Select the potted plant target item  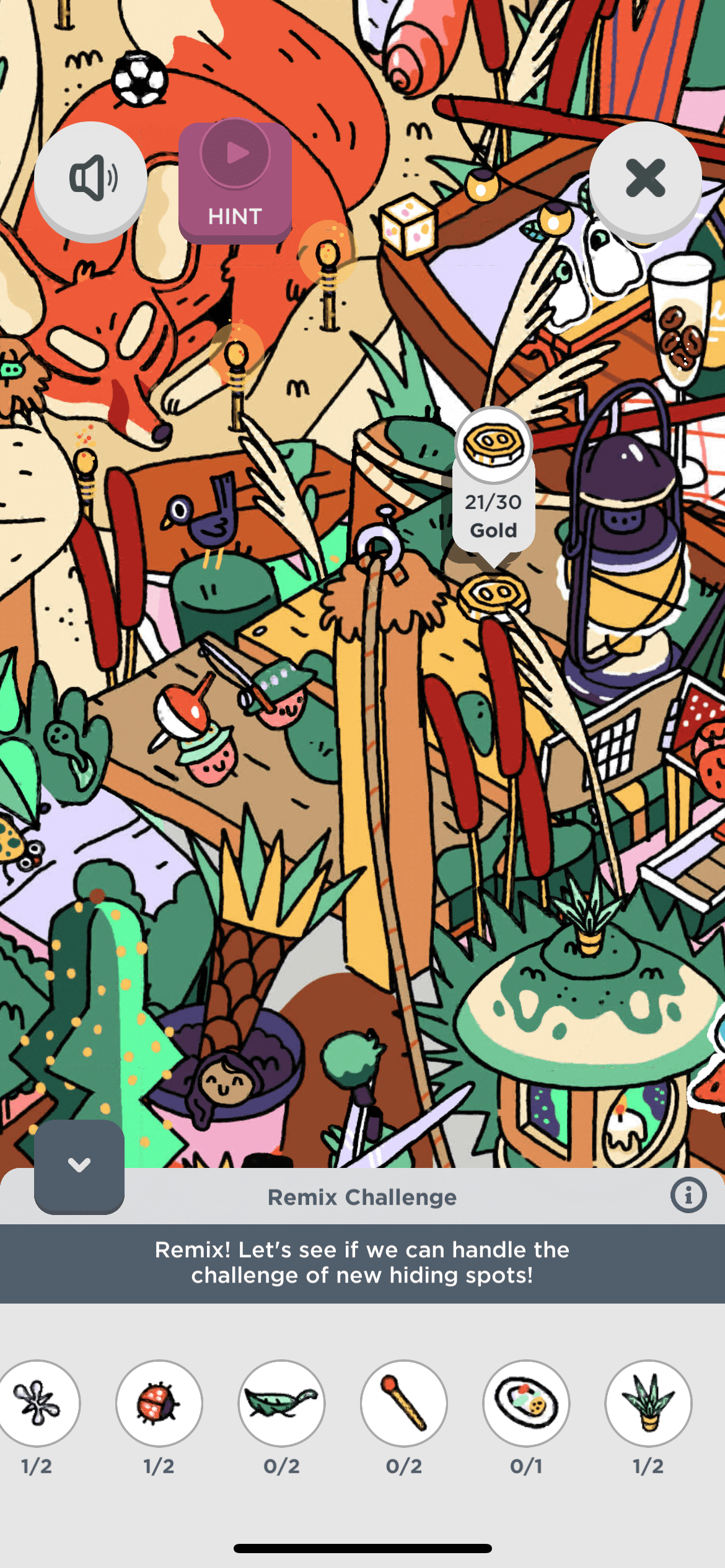click(x=648, y=1403)
